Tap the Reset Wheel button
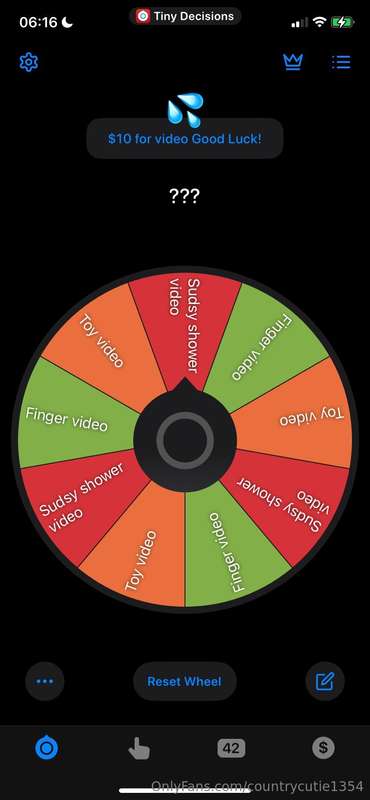This screenshot has height=800, width=370. pyautogui.click(x=185, y=681)
